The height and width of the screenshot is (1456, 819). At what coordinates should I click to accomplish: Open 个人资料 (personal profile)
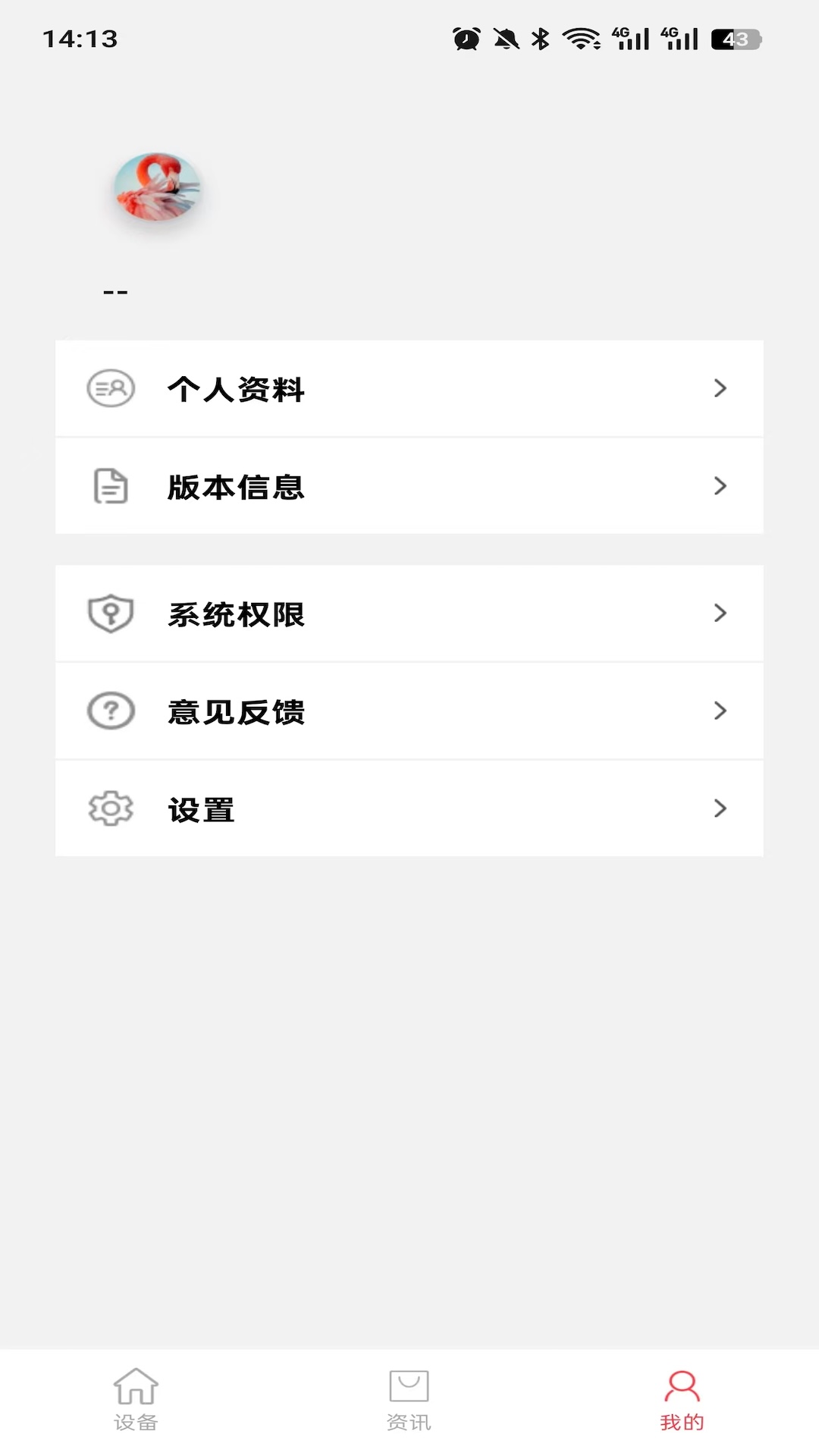tap(409, 388)
